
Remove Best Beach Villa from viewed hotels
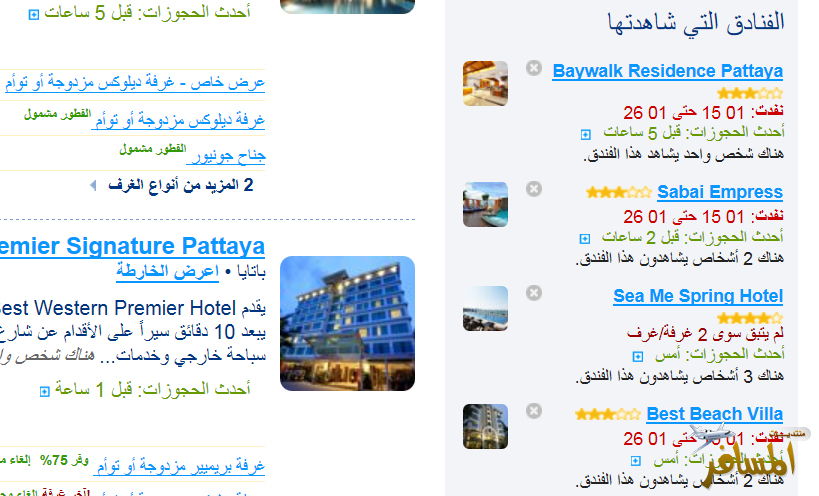tap(534, 411)
